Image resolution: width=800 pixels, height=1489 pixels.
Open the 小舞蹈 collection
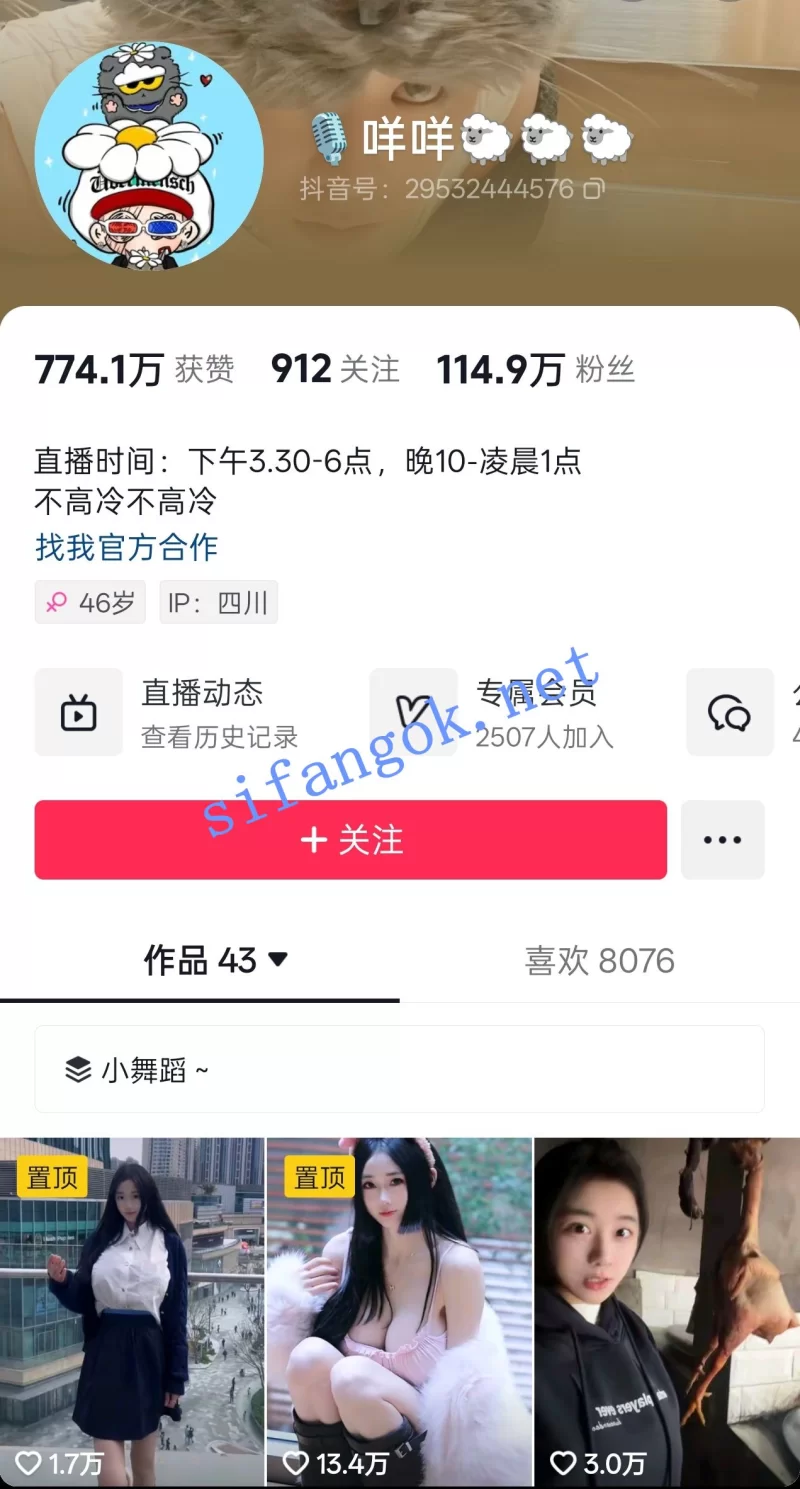399,1070
